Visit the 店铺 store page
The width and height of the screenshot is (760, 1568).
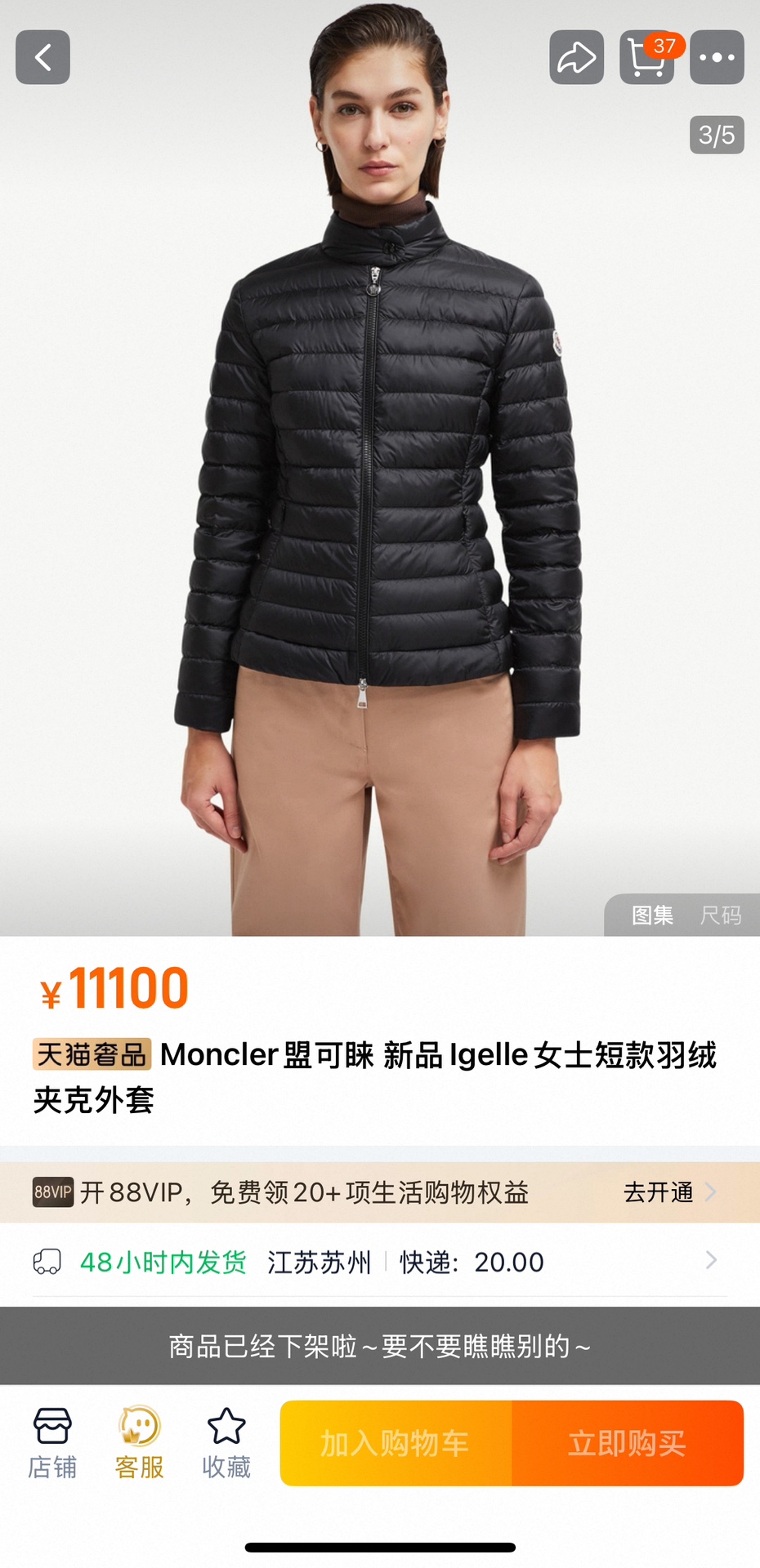(x=52, y=1443)
